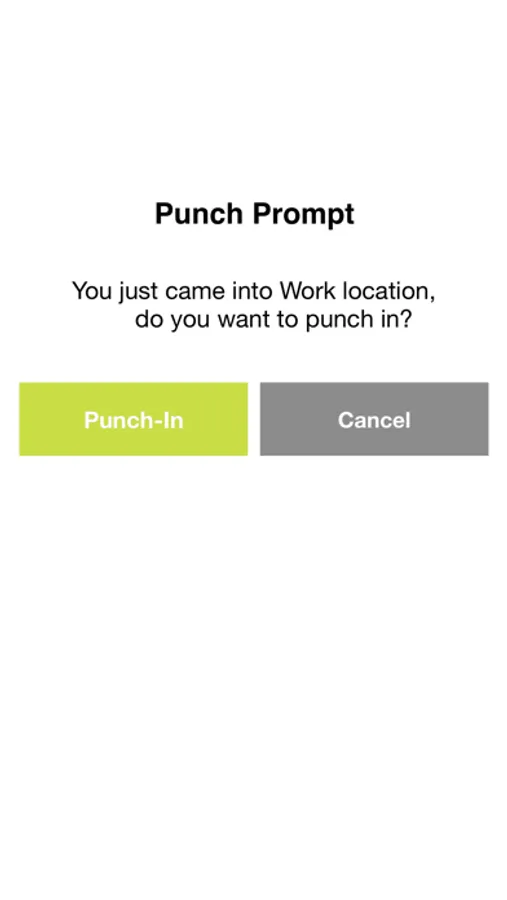Dismiss the prompt with Cancel

click(x=374, y=419)
